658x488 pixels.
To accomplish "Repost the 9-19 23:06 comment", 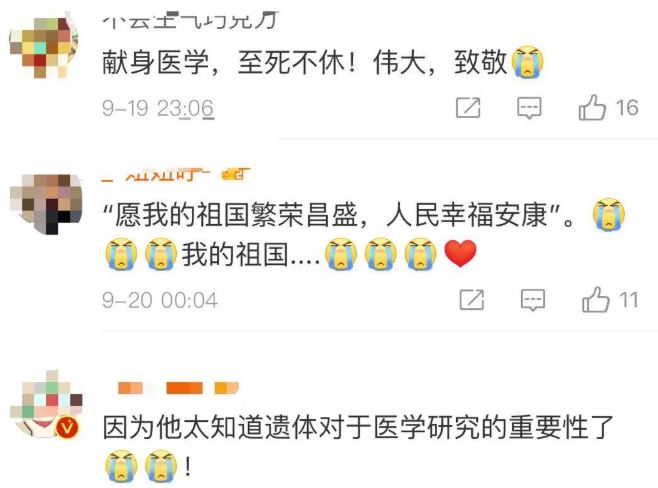I will [468, 108].
